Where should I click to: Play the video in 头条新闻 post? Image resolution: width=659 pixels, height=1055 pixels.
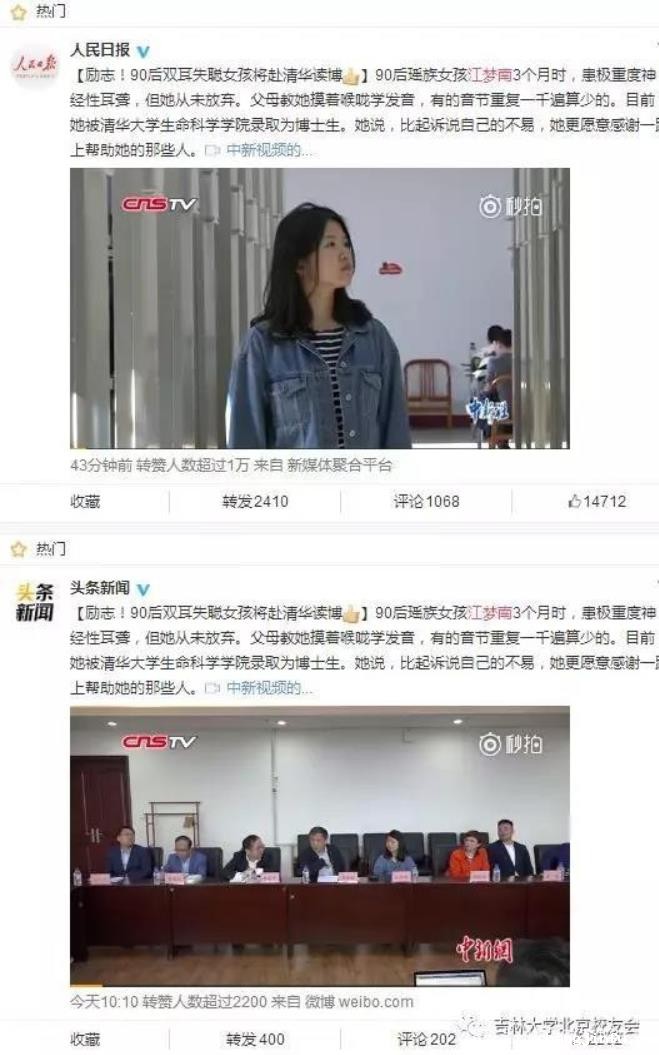pos(319,846)
